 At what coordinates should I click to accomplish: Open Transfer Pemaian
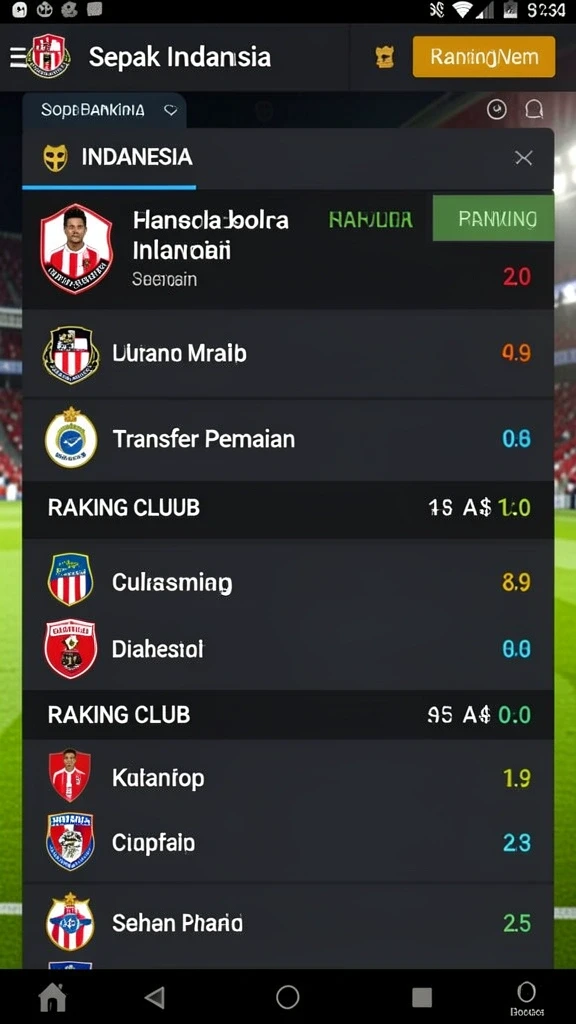click(x=288, y=439)
